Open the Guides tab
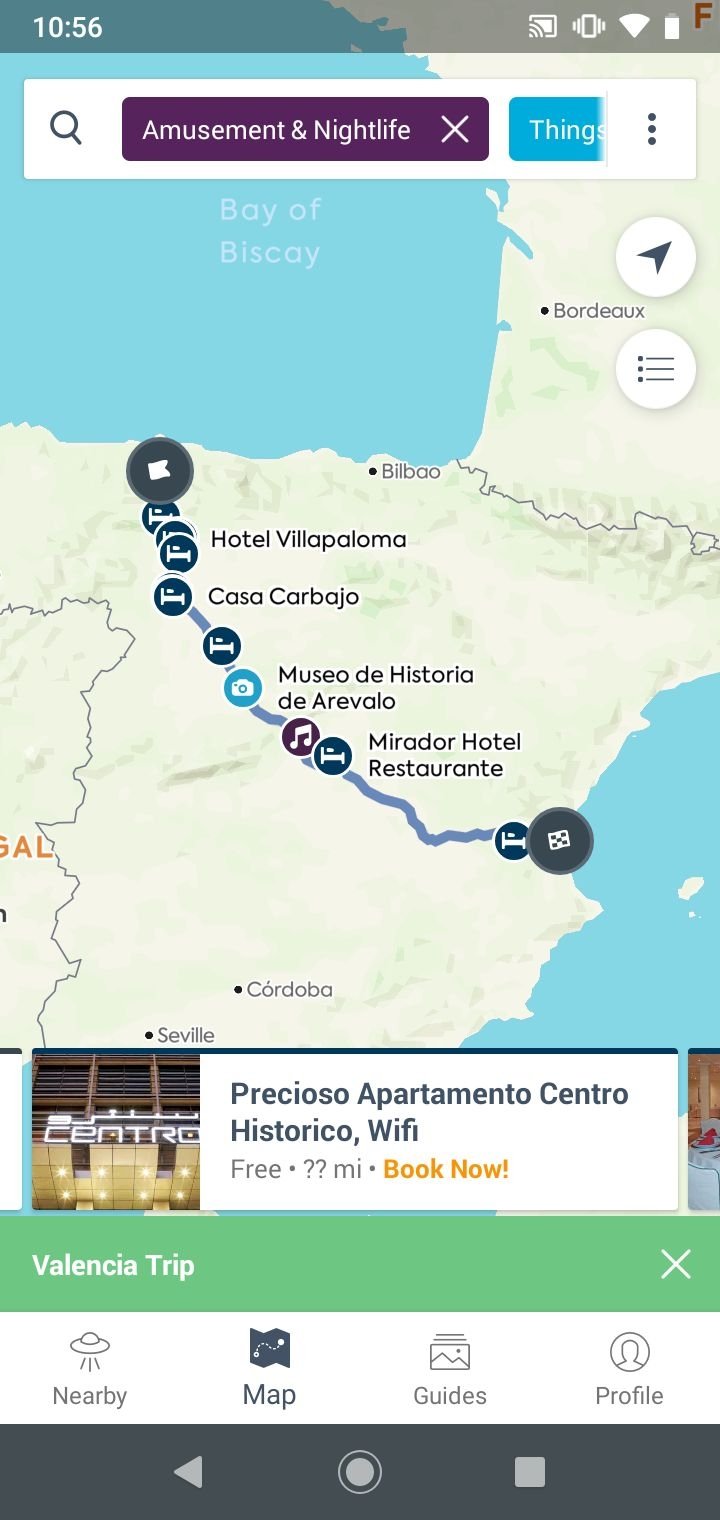This screenshot has width=720, height=1520. [450, 1368]
